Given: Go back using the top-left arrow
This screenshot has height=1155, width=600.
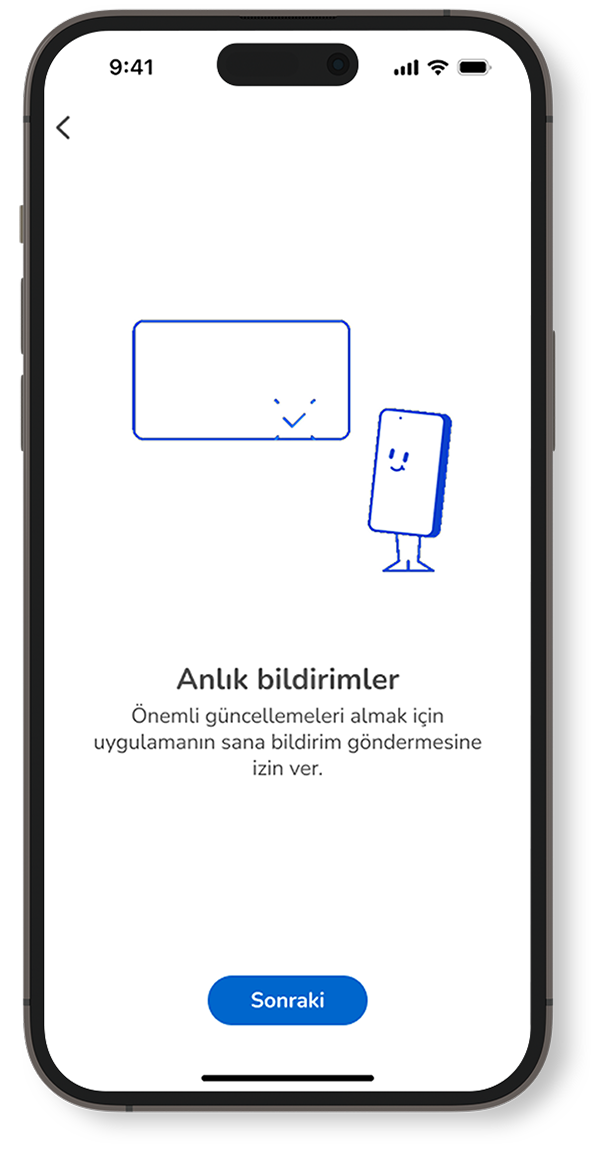Looking at the screenshot, I should (x=64, y=127).
